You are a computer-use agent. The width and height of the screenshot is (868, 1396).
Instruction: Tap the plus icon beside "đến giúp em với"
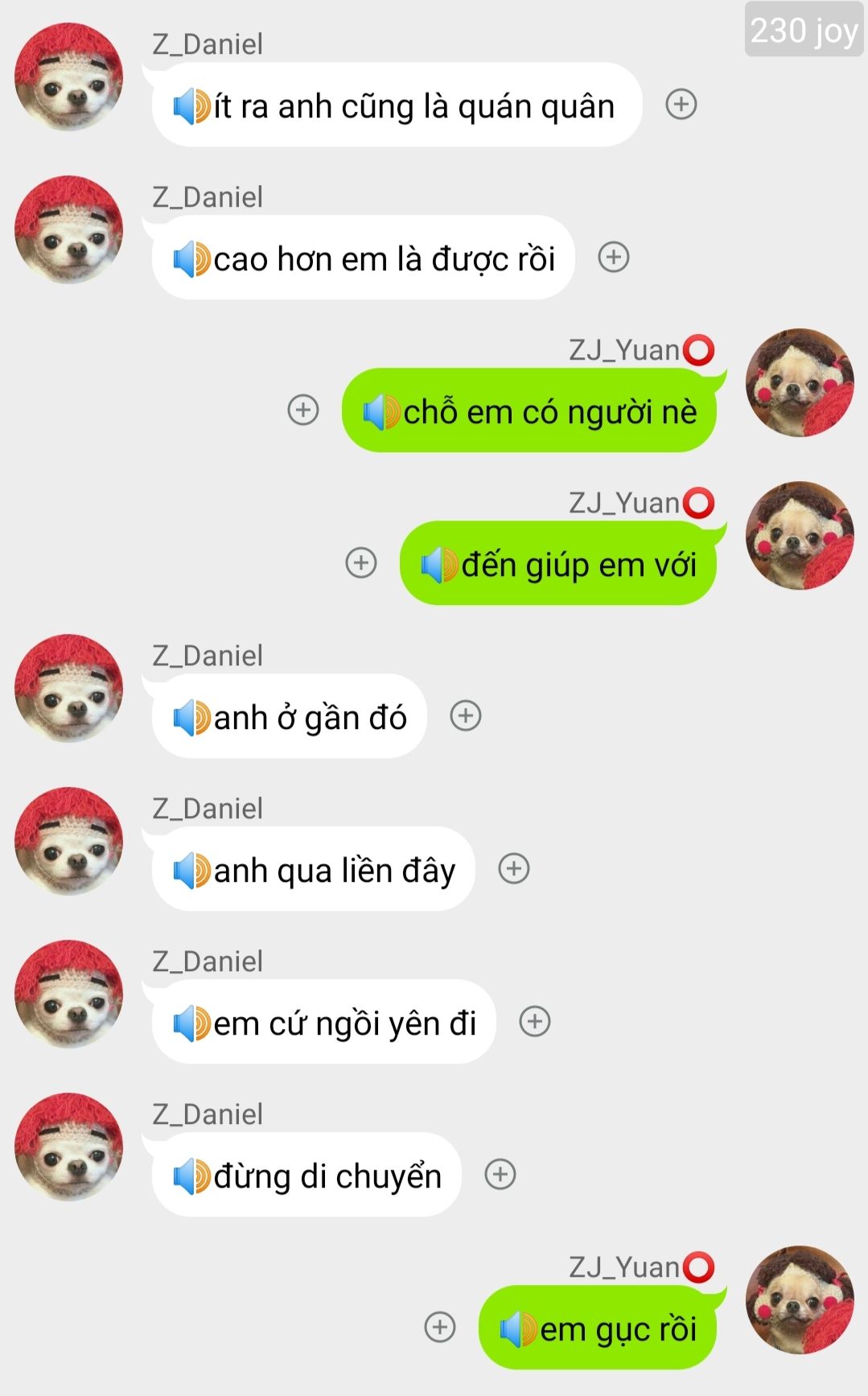coord(361,563)
